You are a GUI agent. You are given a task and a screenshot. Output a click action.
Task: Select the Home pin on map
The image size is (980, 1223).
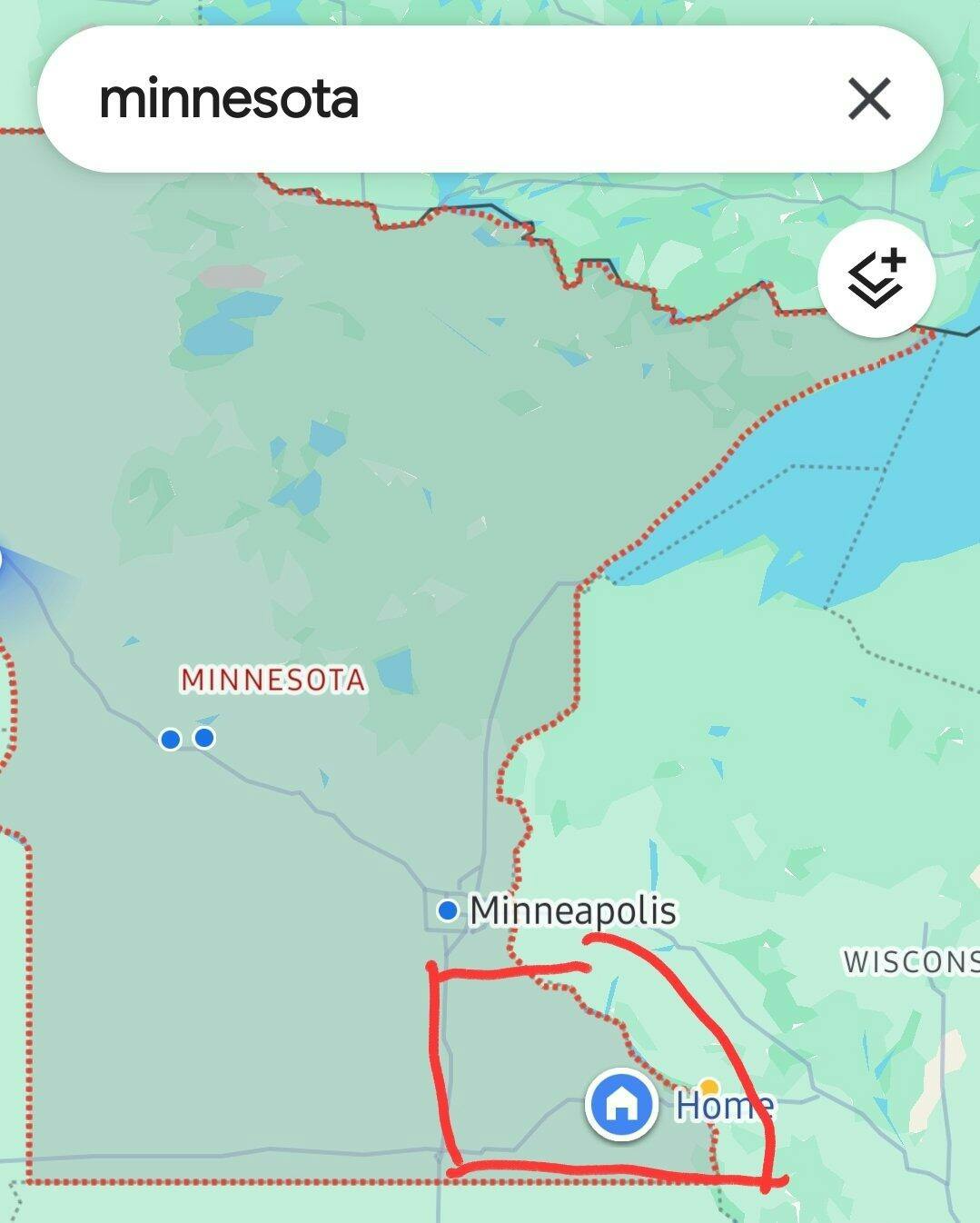tap(622, 1104)
